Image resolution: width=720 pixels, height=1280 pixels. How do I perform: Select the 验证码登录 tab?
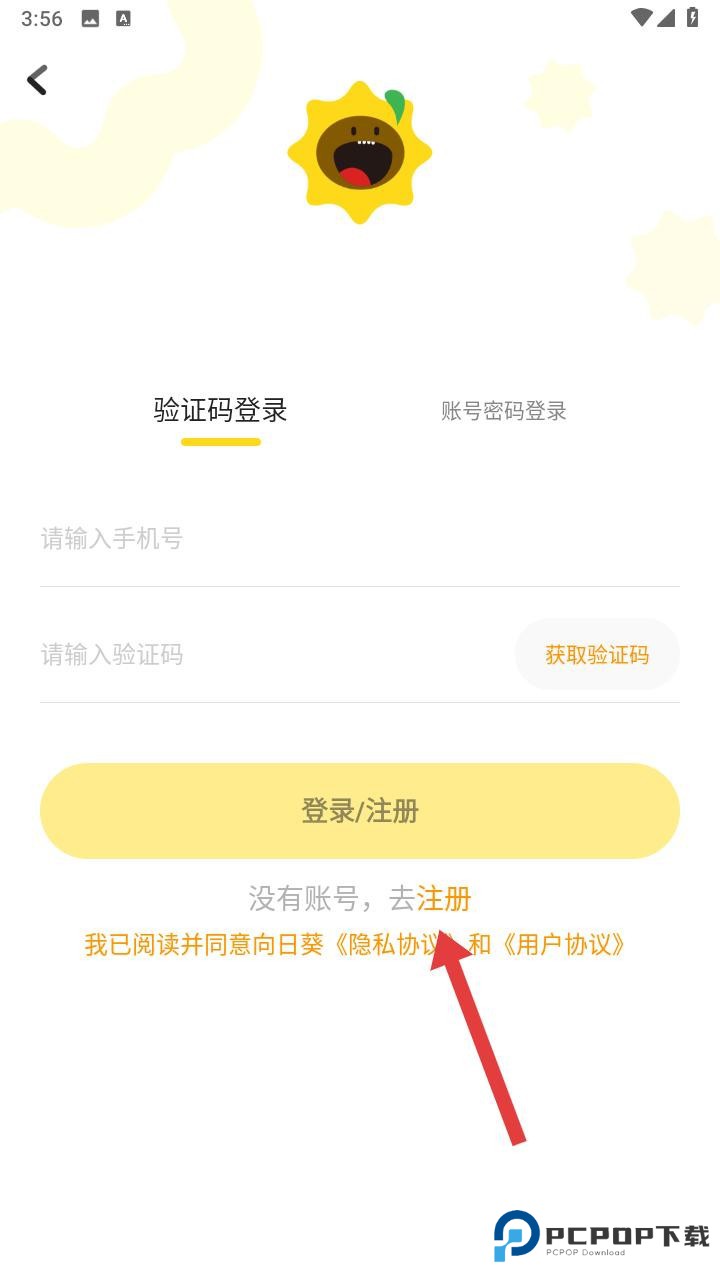point(220,410)
